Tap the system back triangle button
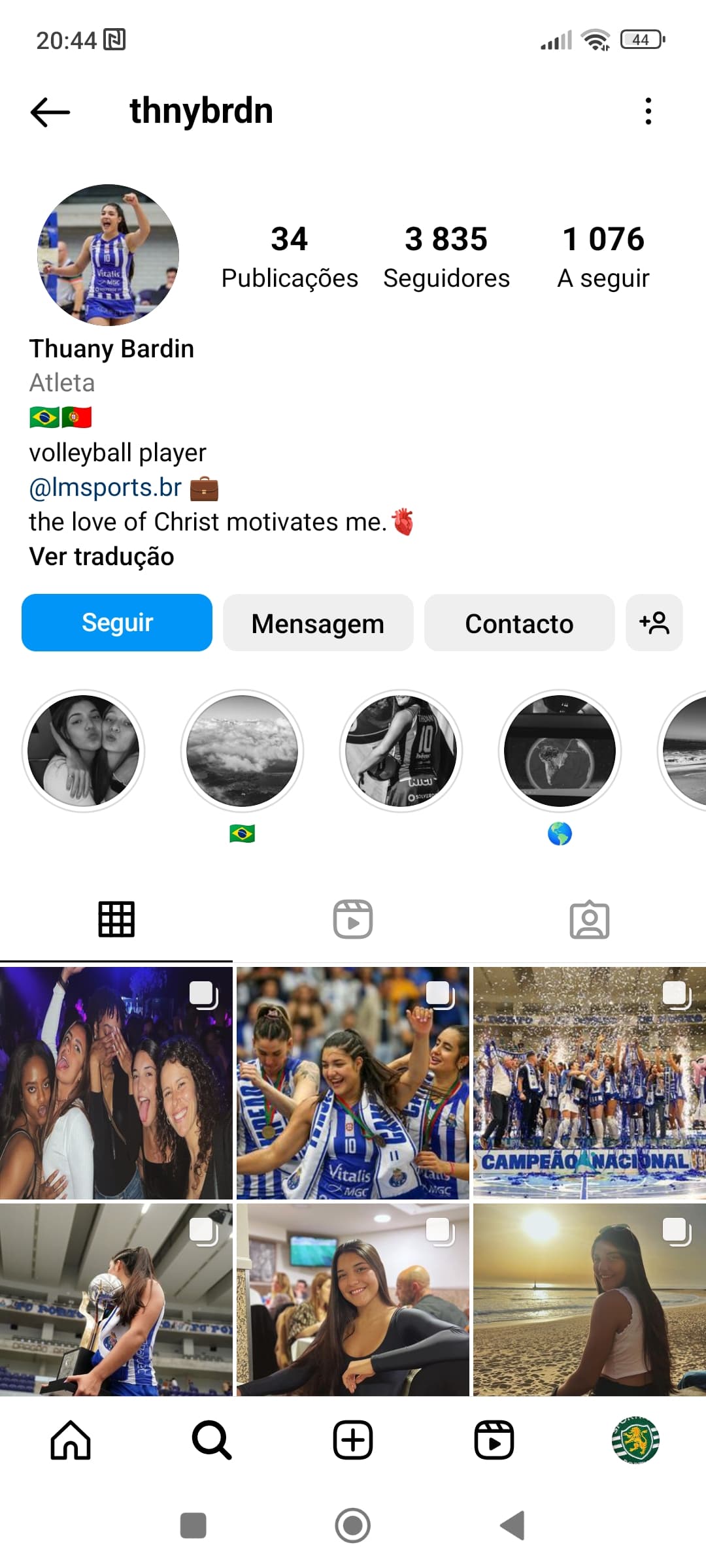 point(513,1526)
